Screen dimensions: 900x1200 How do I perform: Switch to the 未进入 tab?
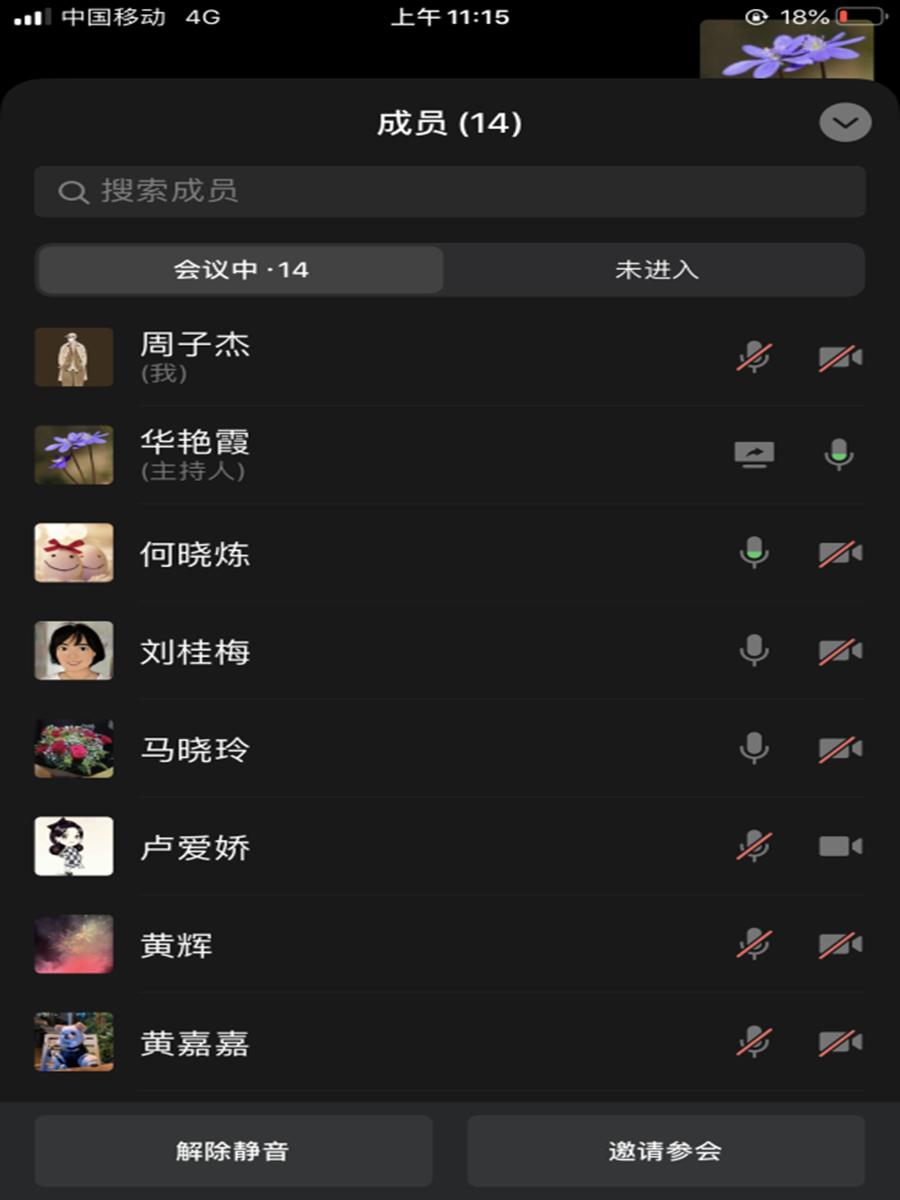pos(656,270)
